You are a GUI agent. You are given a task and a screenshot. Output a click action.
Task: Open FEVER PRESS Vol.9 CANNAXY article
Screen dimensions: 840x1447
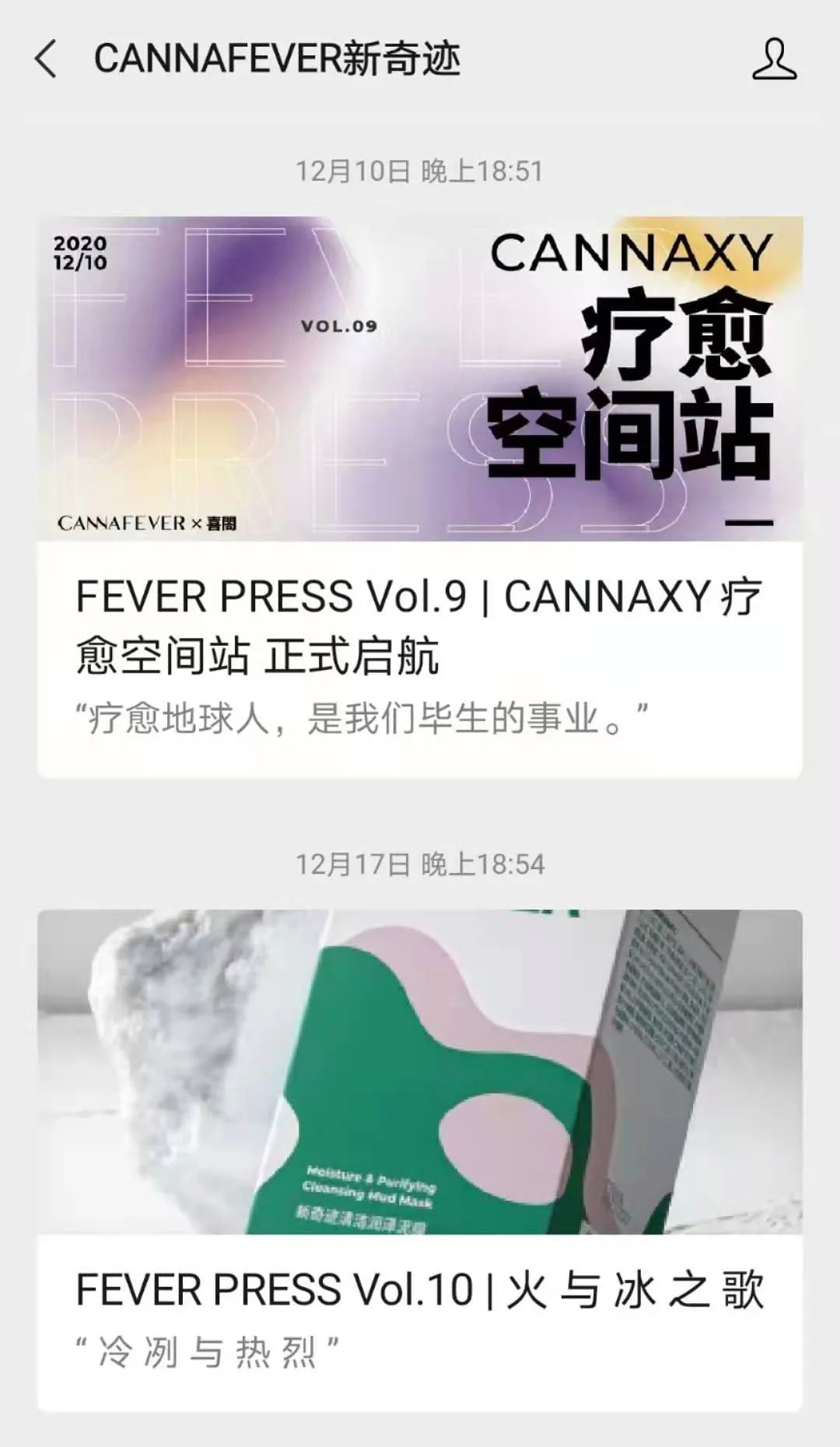pyautogui.click(x=419, y=626)
